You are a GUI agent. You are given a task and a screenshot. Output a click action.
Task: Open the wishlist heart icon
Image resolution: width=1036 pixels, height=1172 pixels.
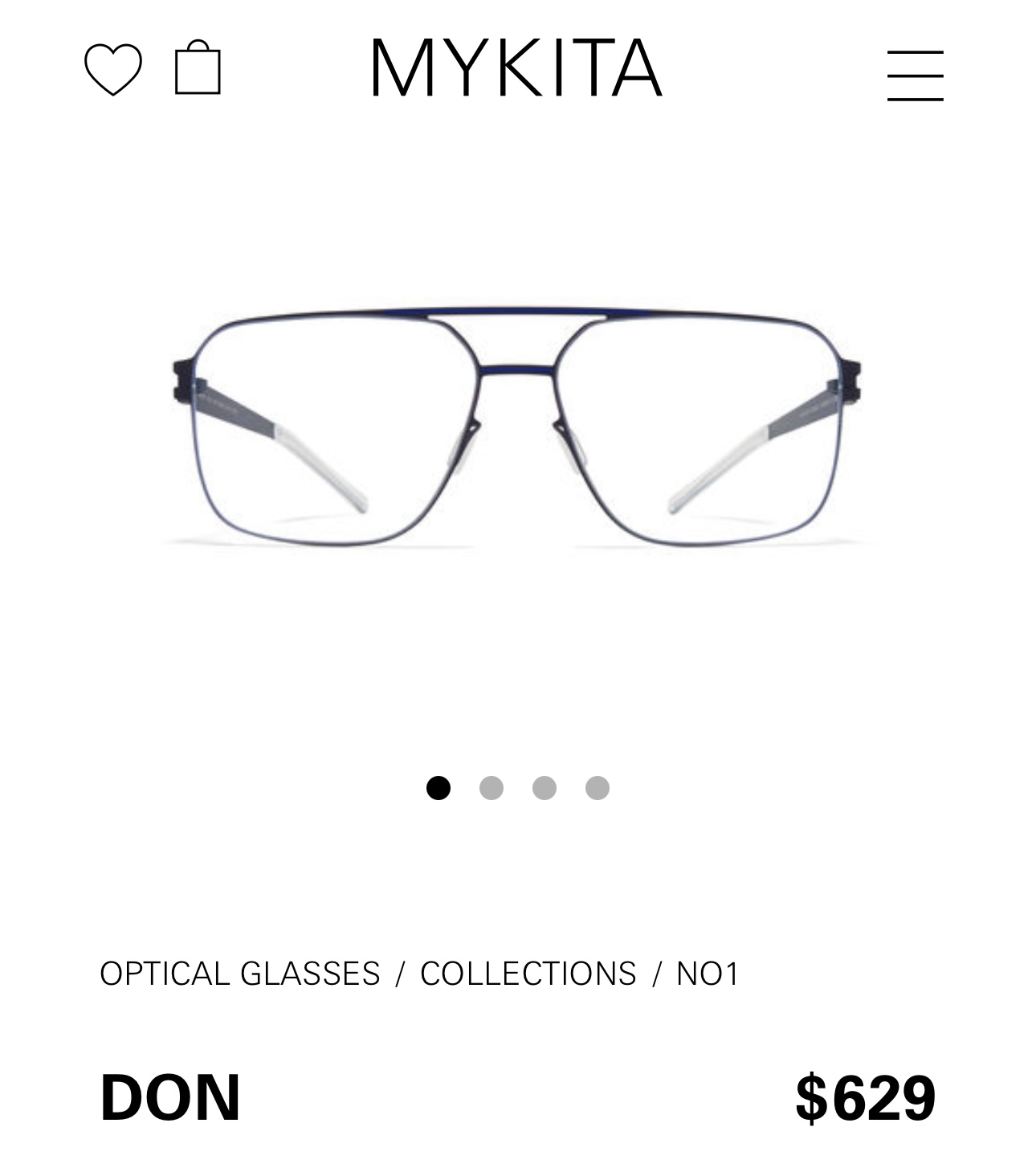(x=113, y=70)
